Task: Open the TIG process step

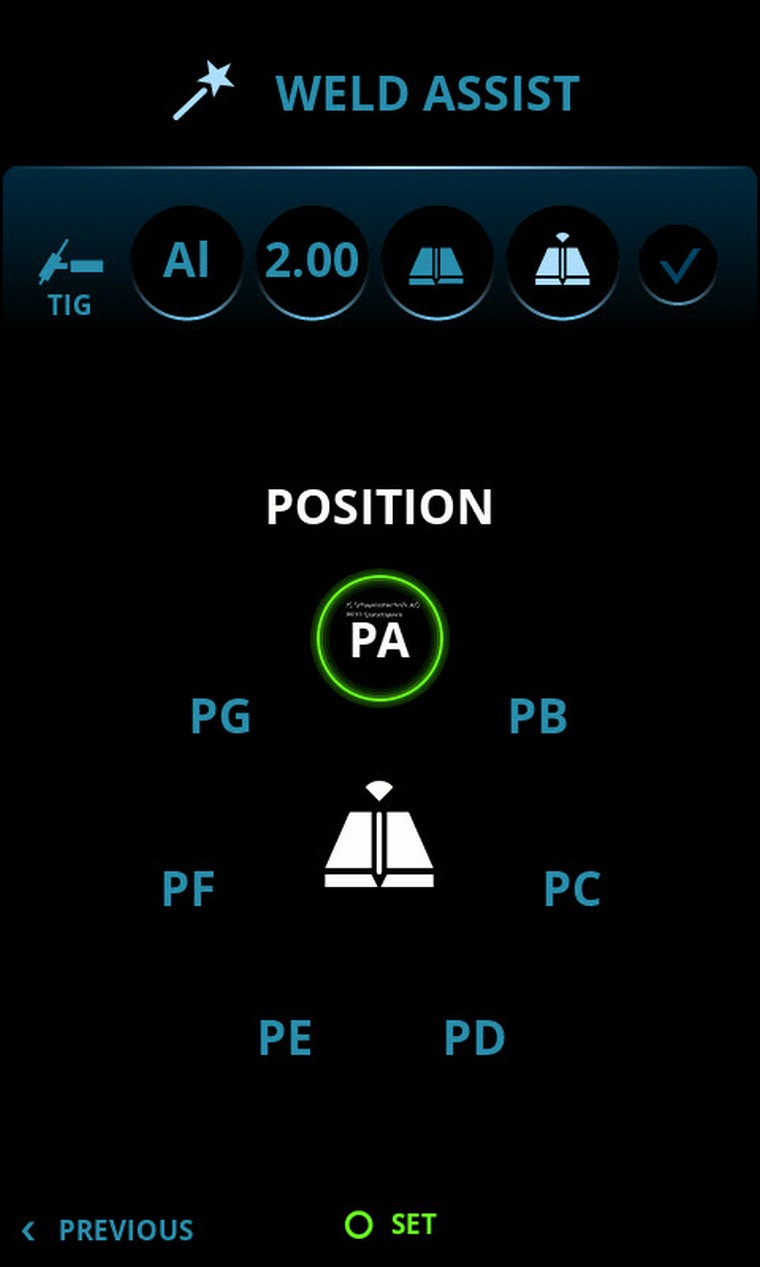Action: click(x=70, y=275)
